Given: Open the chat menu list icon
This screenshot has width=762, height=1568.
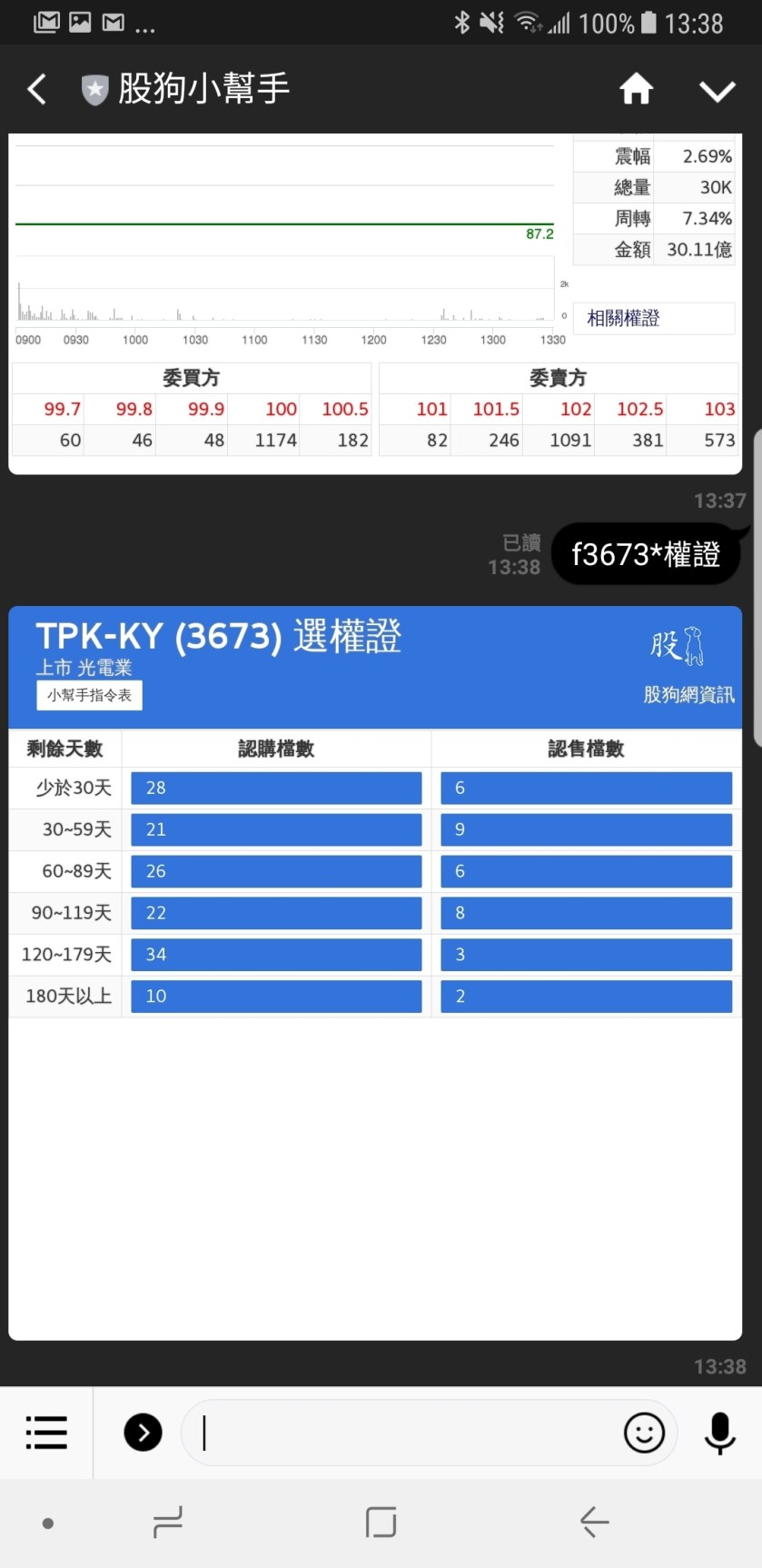Looking at the screenshot, I should pos(46,1433).
